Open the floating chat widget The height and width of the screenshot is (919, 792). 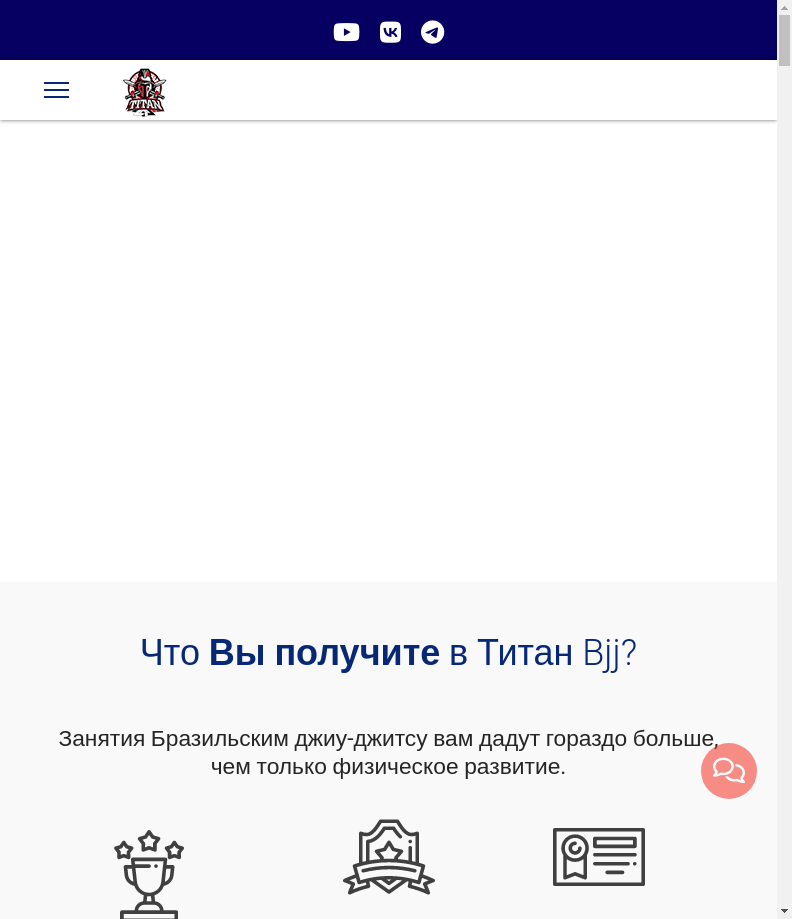(728, 771)
